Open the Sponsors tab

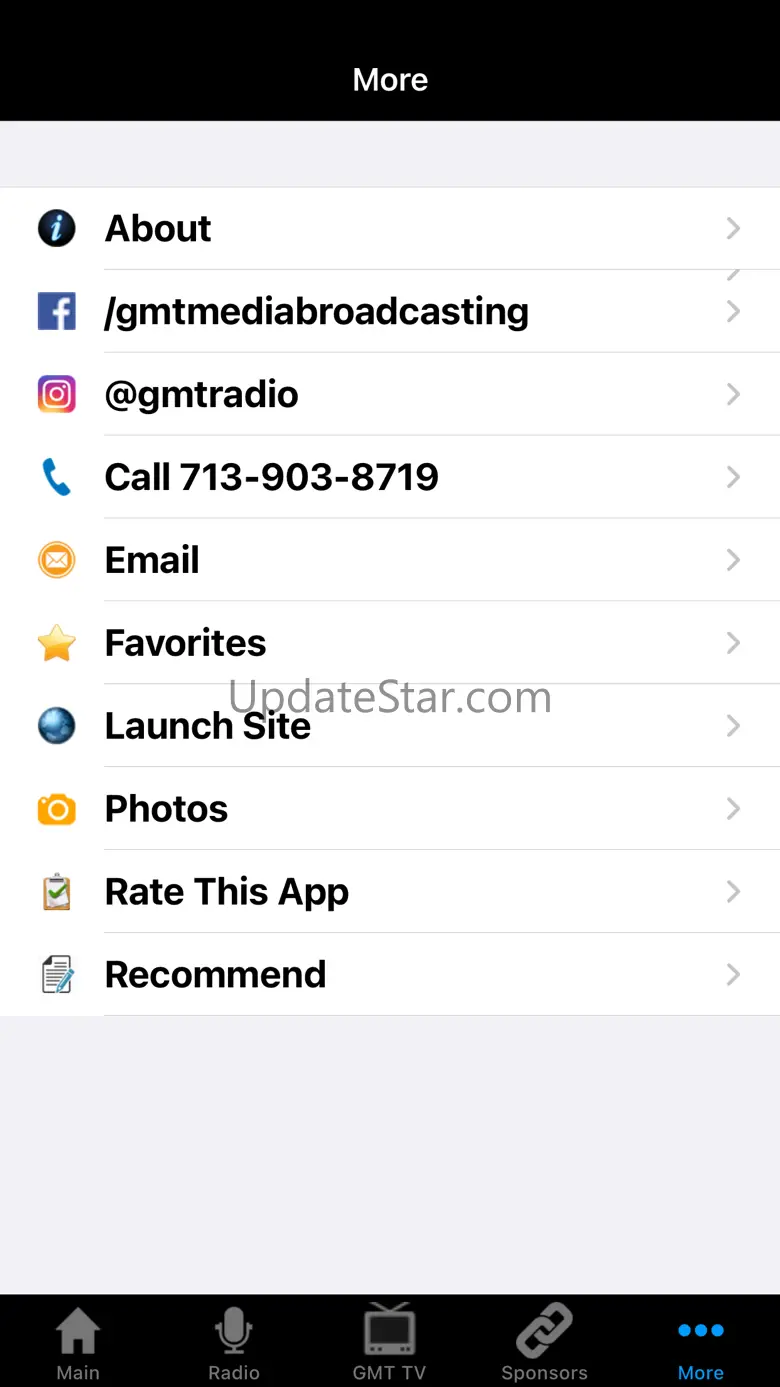(545, 1342)
